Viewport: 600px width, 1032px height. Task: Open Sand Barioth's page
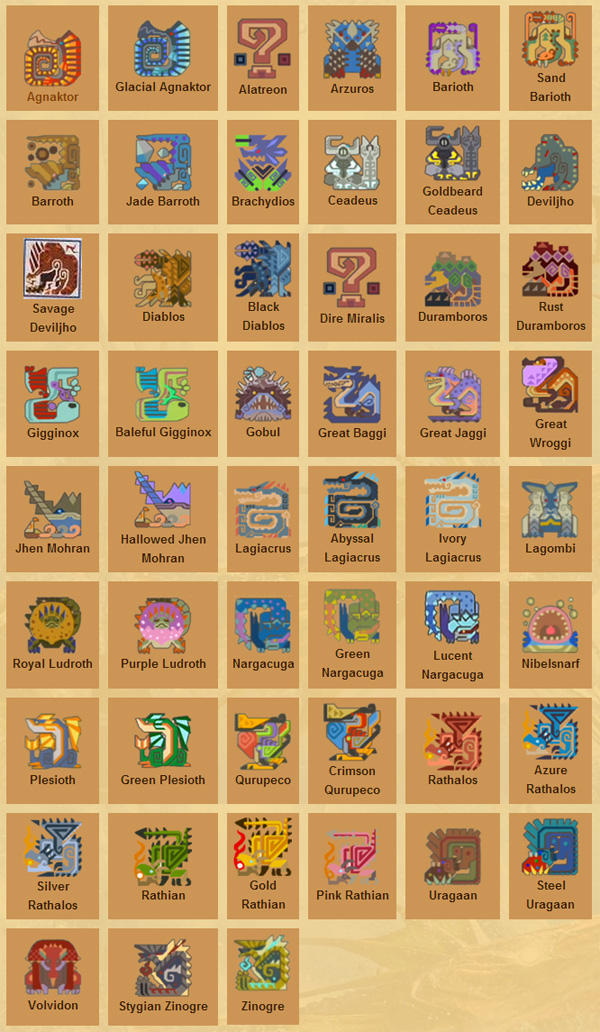pos(550,58)
